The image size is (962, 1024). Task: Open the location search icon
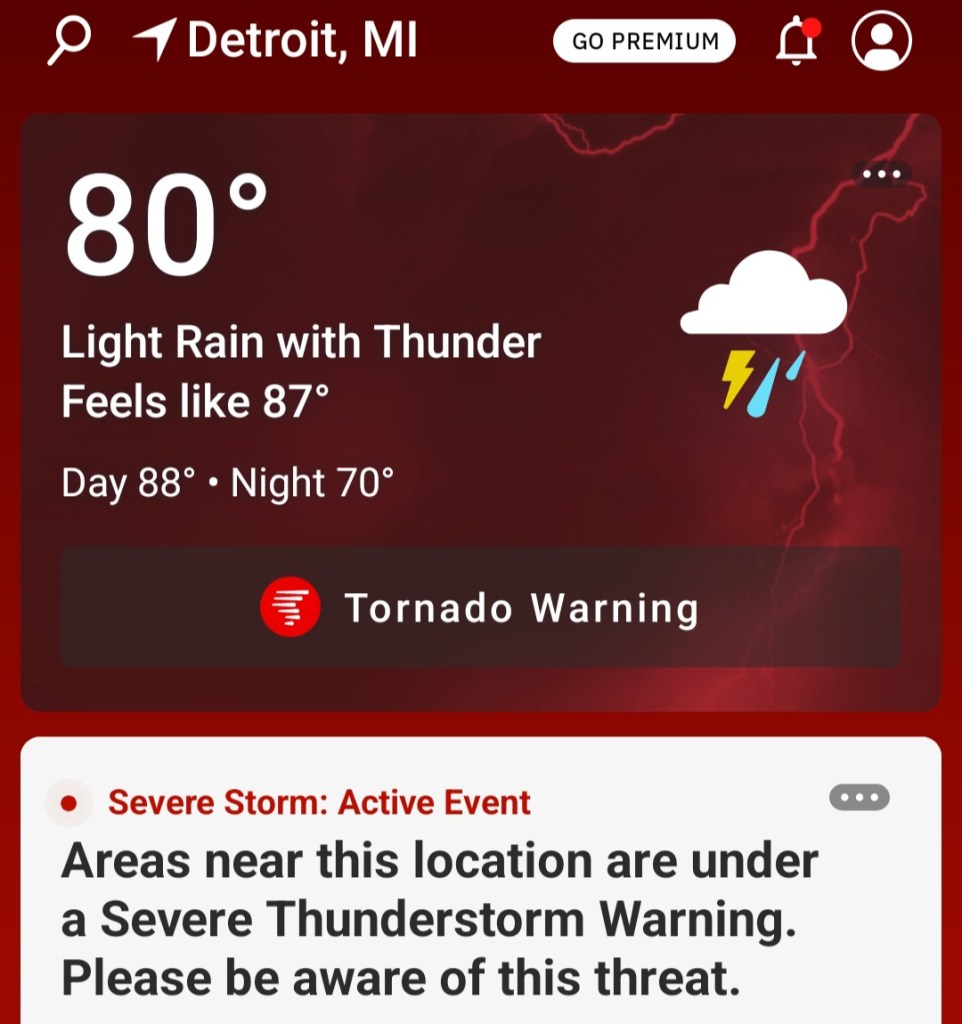click(x=70, y=42)
